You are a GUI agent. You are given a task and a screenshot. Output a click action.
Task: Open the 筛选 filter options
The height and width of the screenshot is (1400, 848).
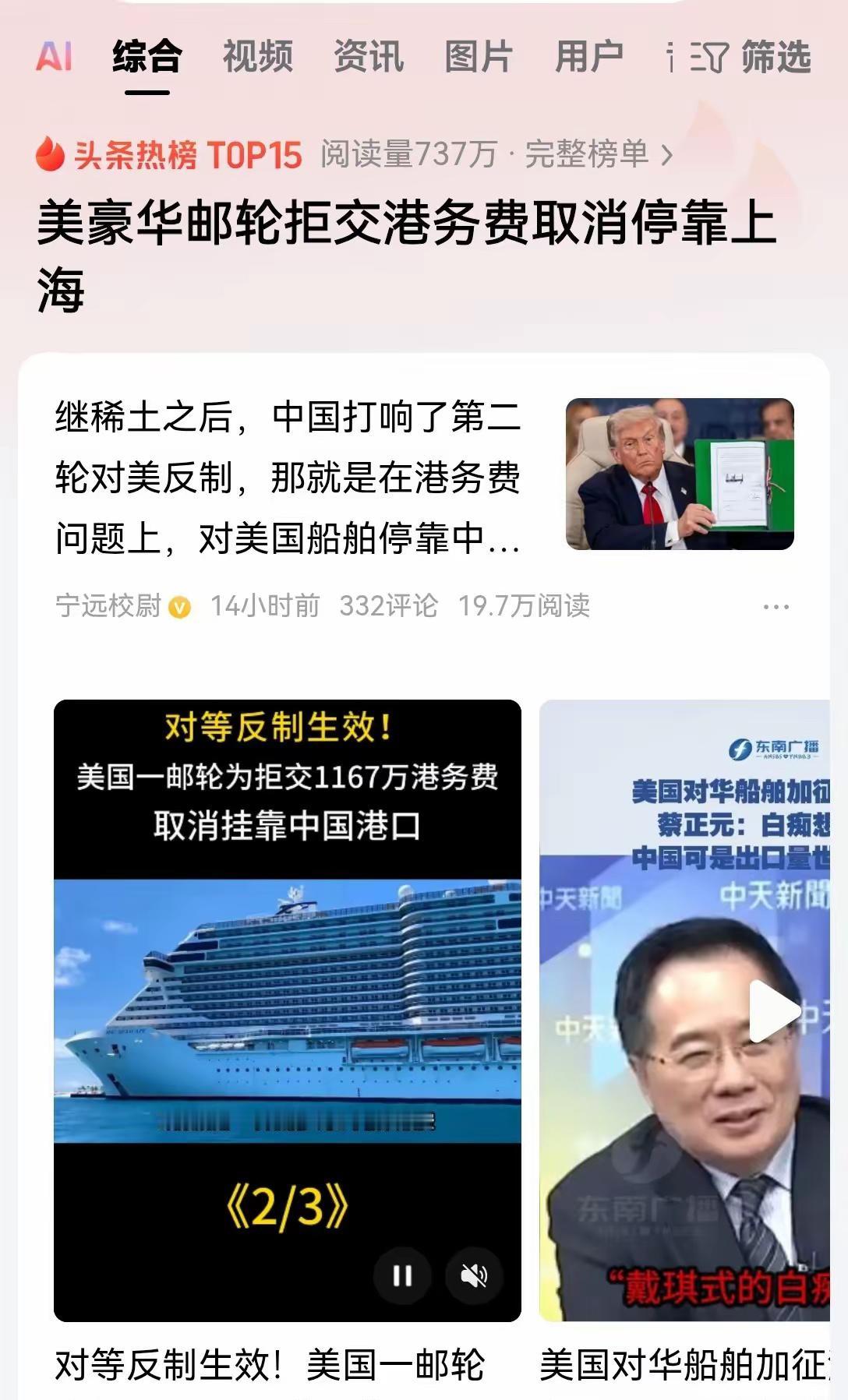pos(751,57)
